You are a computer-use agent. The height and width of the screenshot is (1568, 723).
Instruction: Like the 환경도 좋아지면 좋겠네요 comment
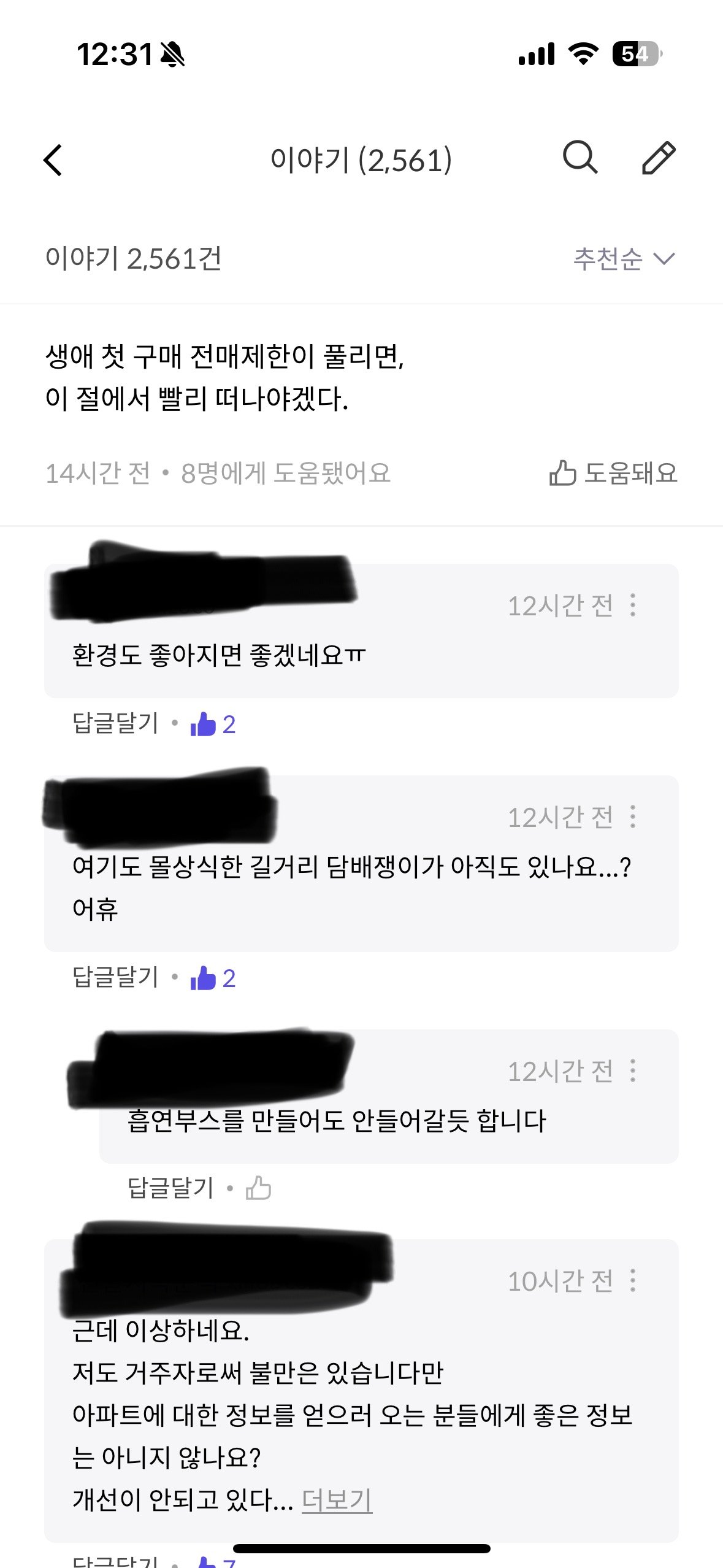click(x=204, y=724)
